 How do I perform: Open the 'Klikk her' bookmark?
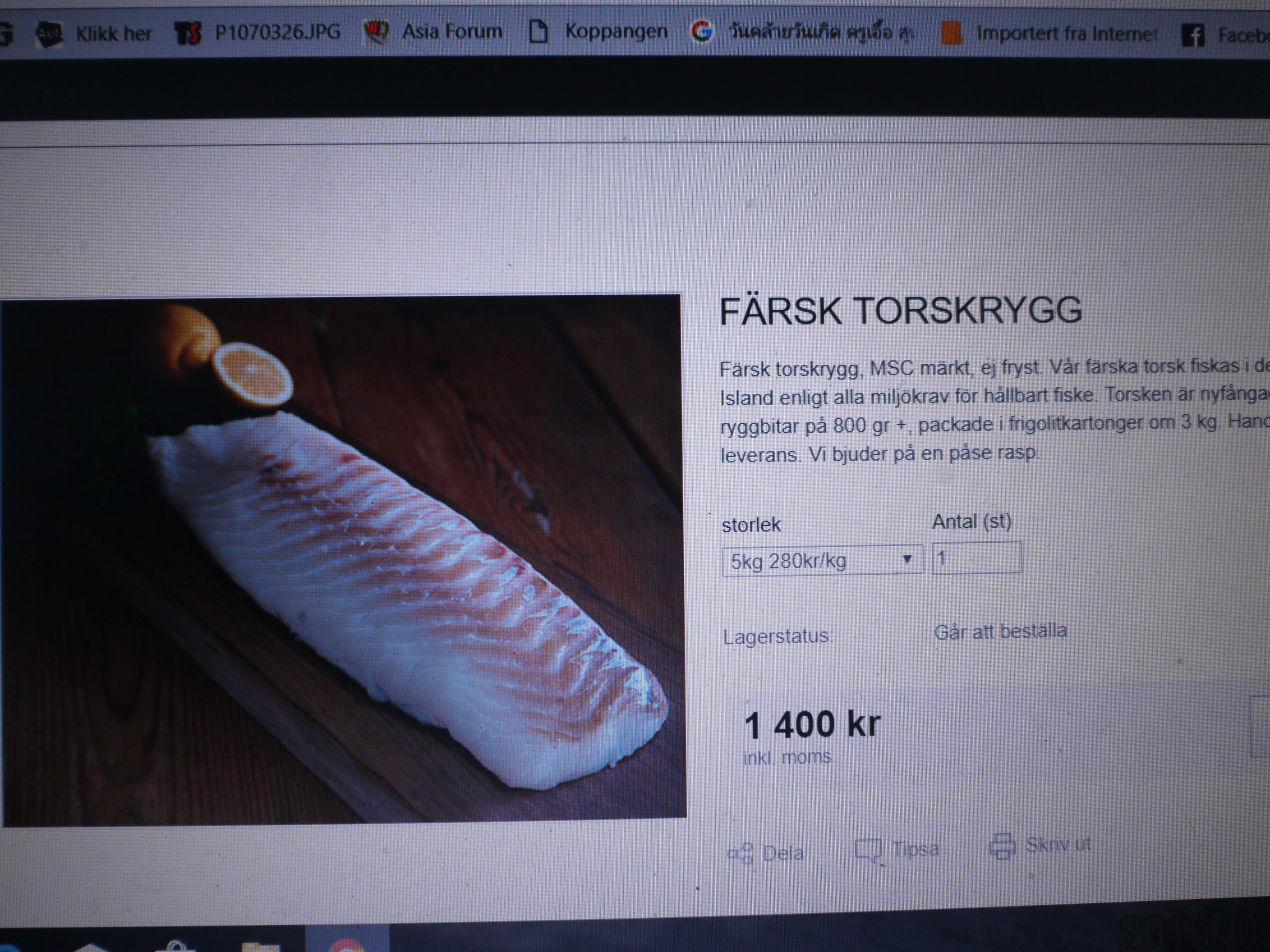(x=95, y=33)
